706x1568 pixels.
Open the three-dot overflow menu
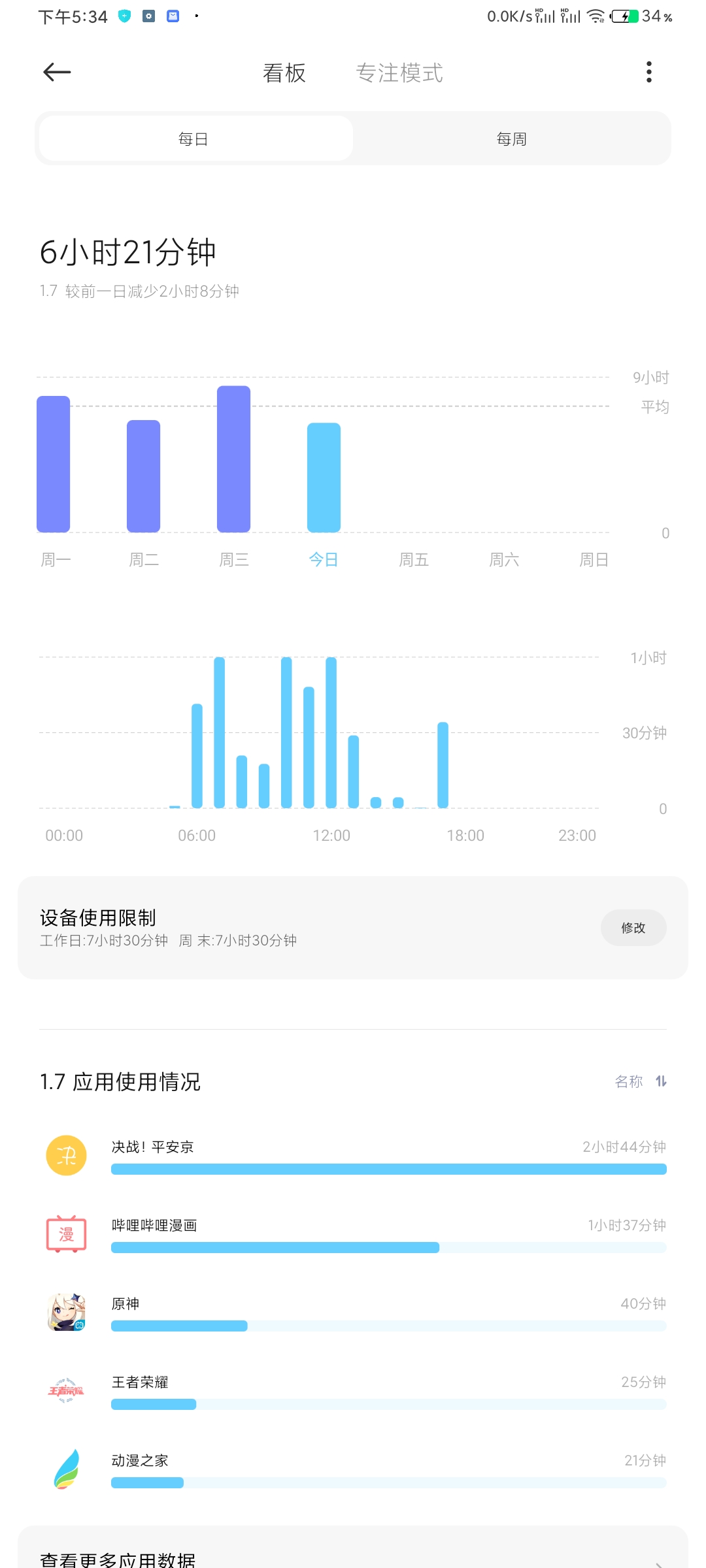pyautogui.click(x=648, y=72)
